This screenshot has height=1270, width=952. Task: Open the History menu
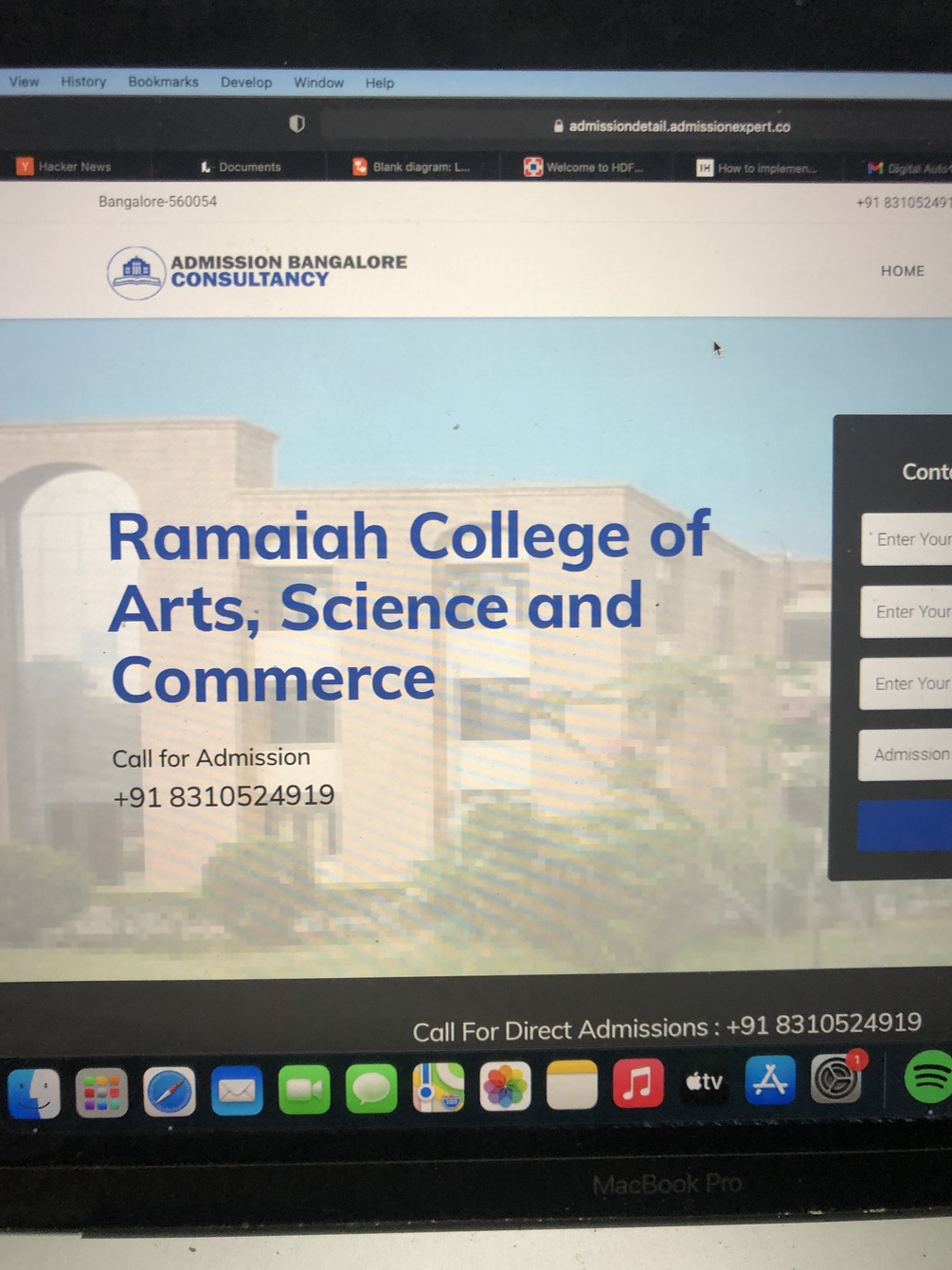pyautogui.click(x=83, y=82)
